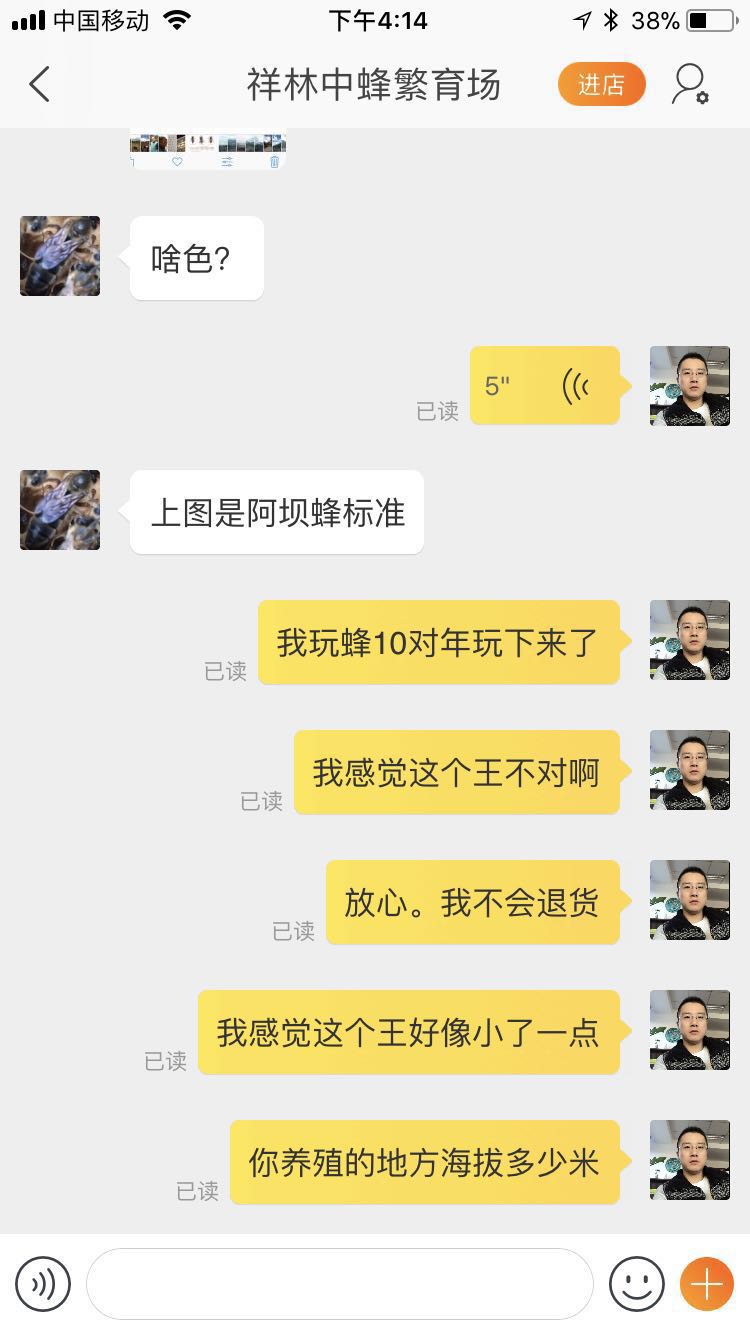Switch to voice input mode
Viewport: 750px width, 1334px height.
(43, 1284)
